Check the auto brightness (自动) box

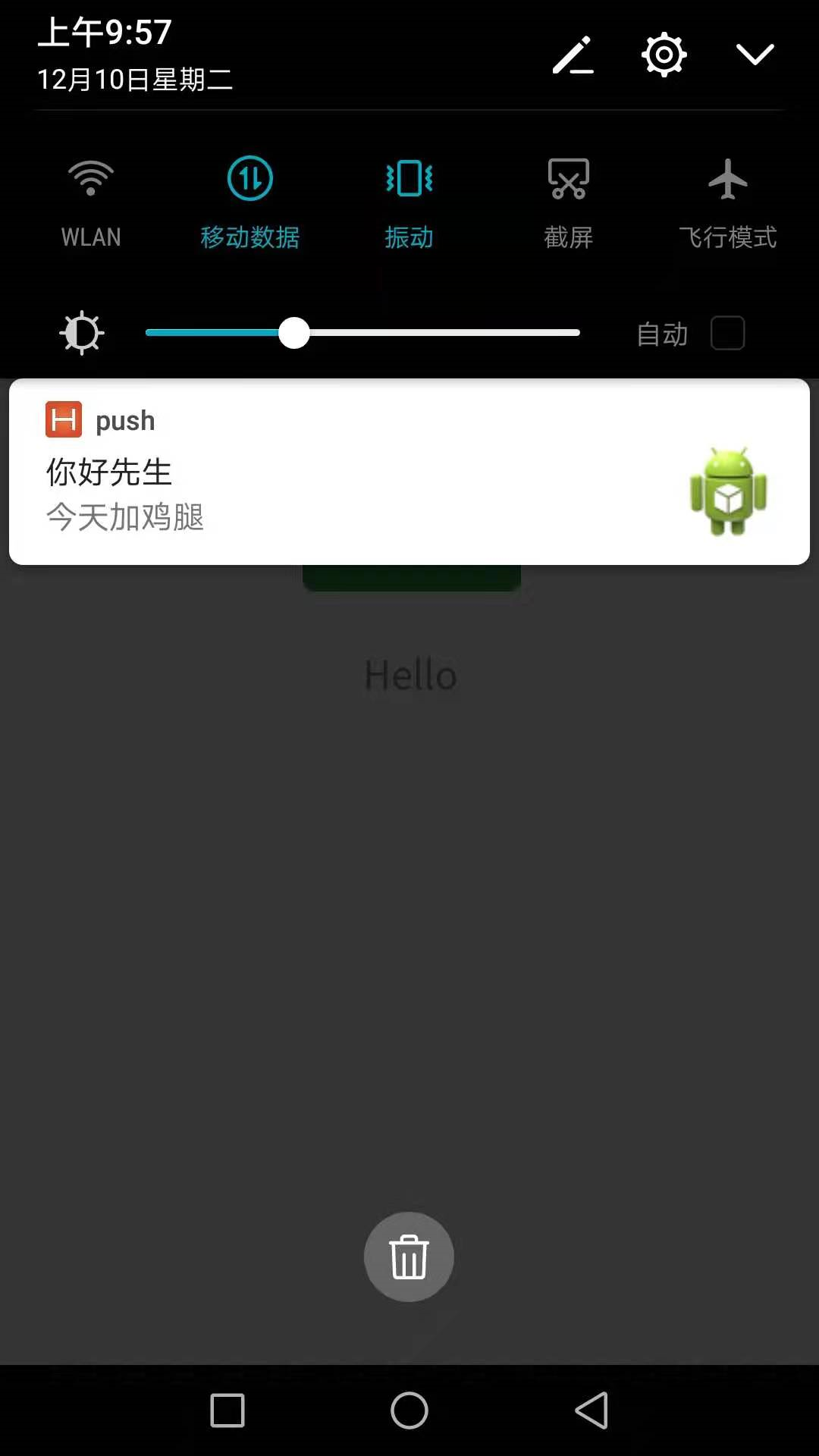coord(727,334)
